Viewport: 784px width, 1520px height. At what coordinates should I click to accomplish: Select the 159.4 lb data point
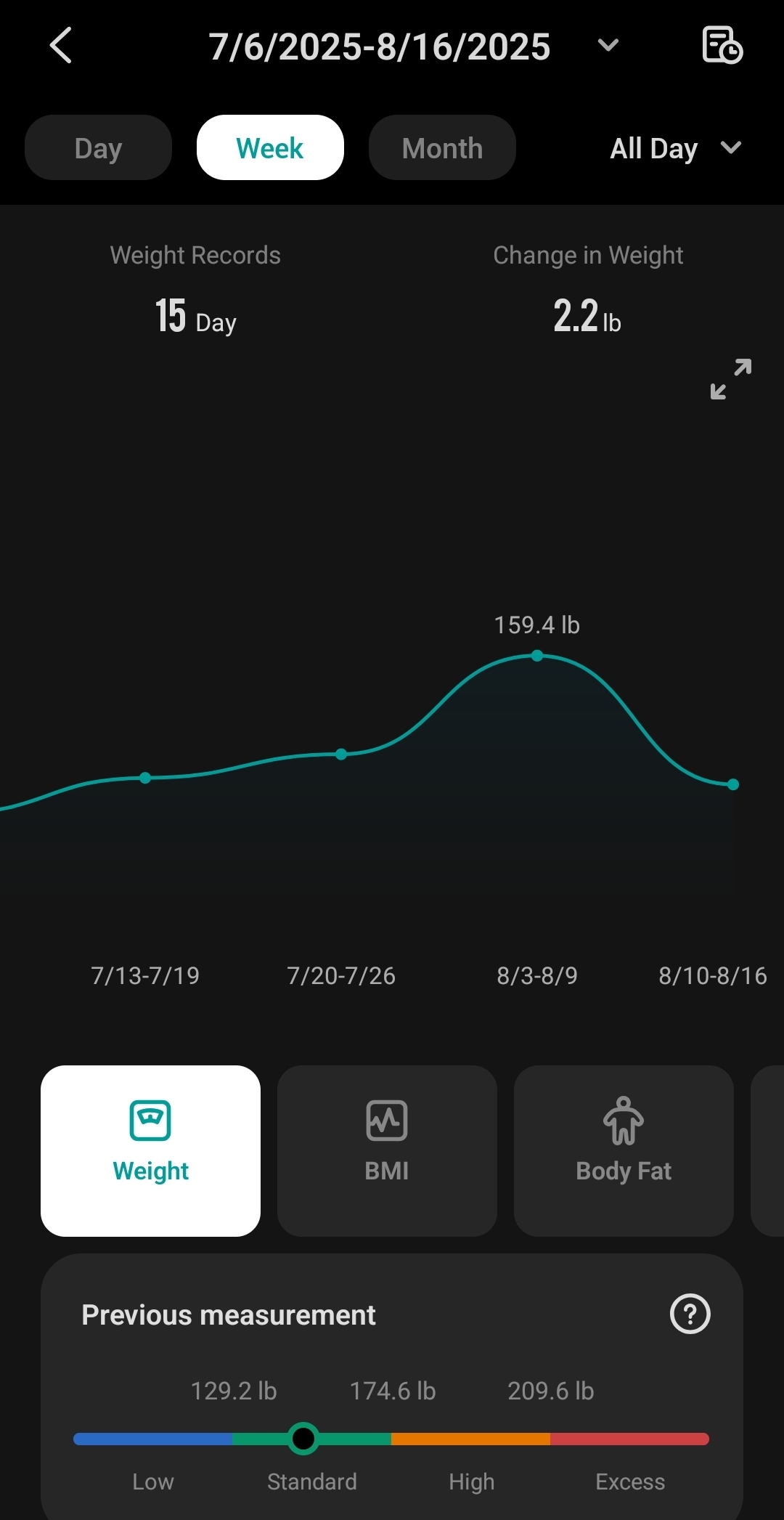pos(537,656)
